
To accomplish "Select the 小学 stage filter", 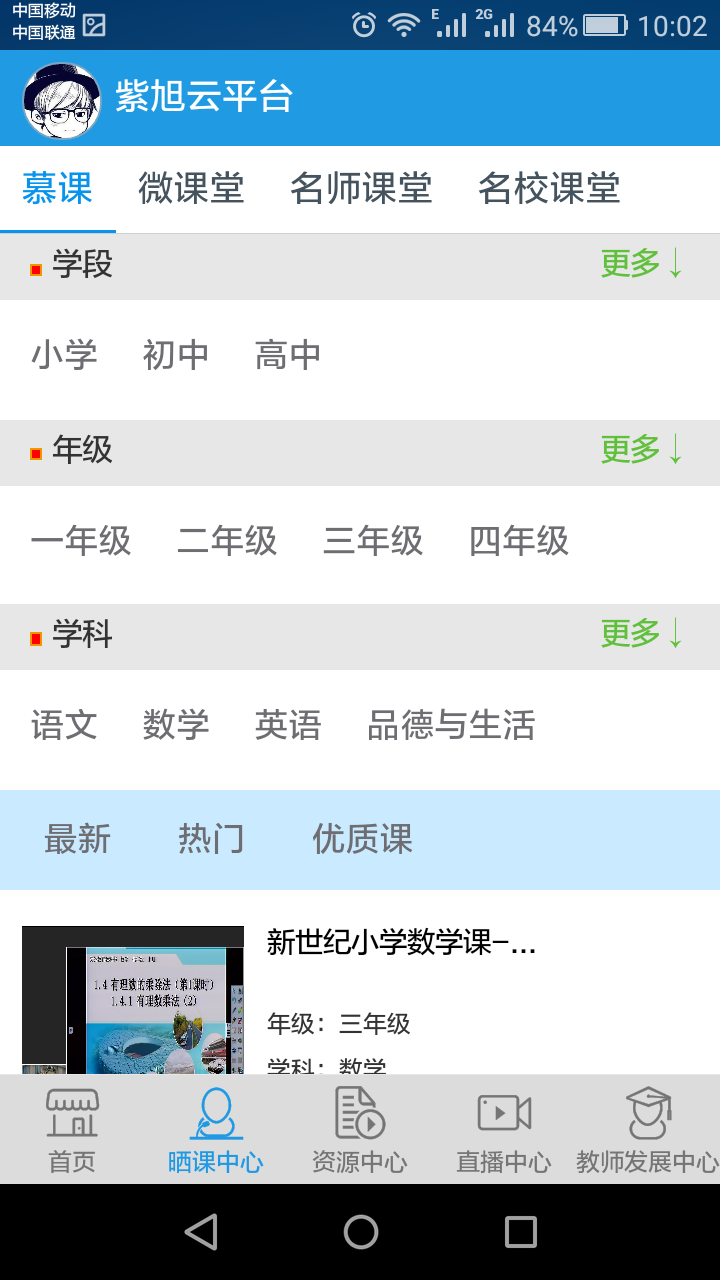I will click(x=64, y=355).
